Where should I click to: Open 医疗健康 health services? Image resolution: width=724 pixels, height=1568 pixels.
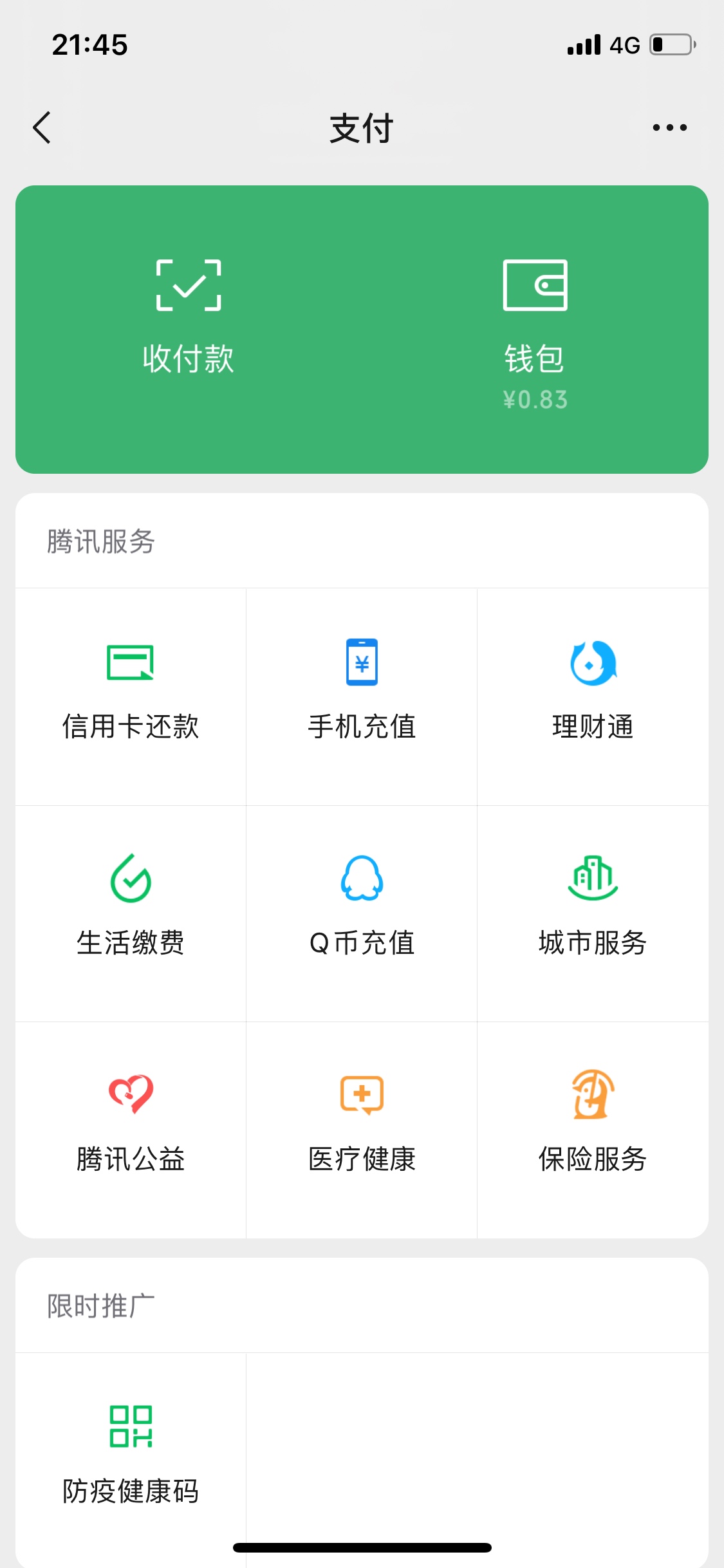(x=362, y=1130)
